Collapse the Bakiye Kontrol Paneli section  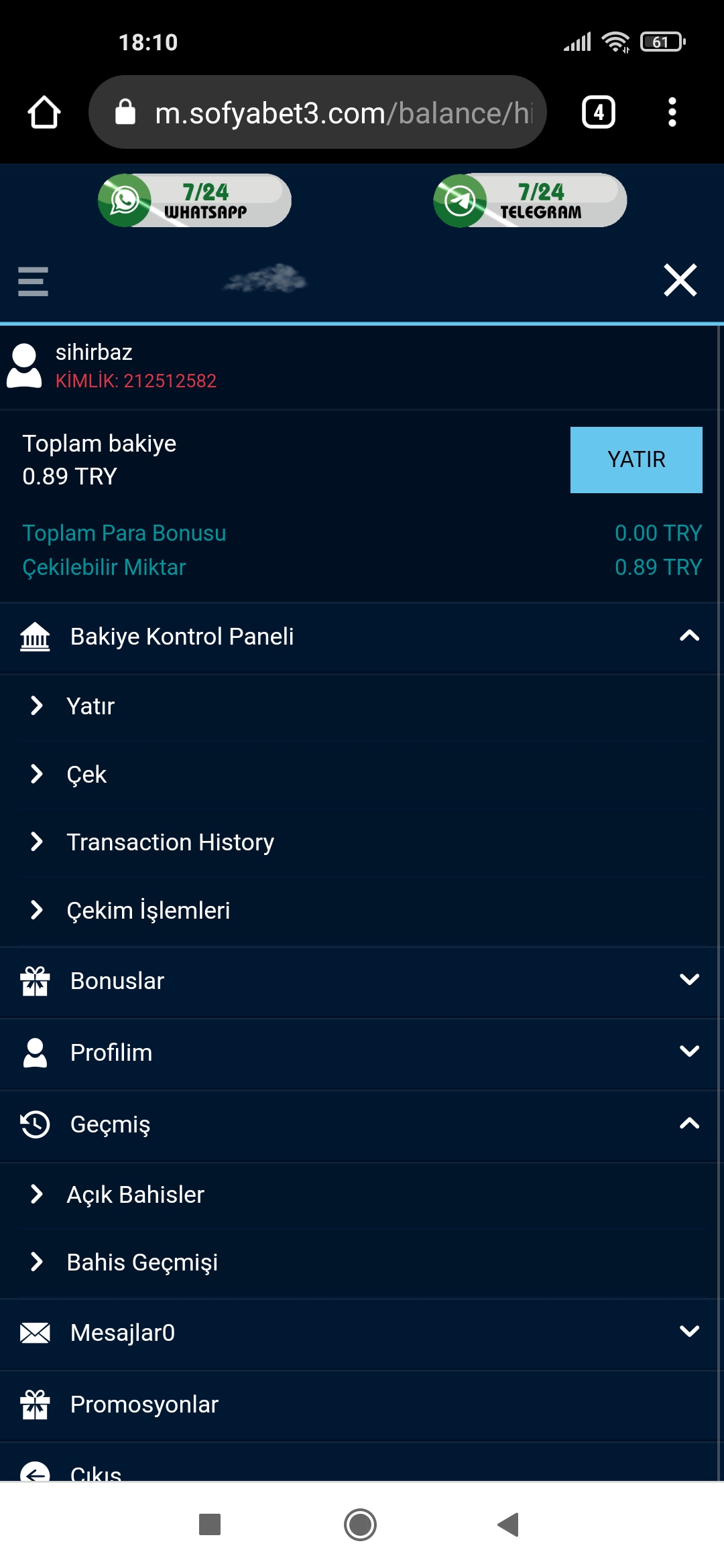pos(362,637)
